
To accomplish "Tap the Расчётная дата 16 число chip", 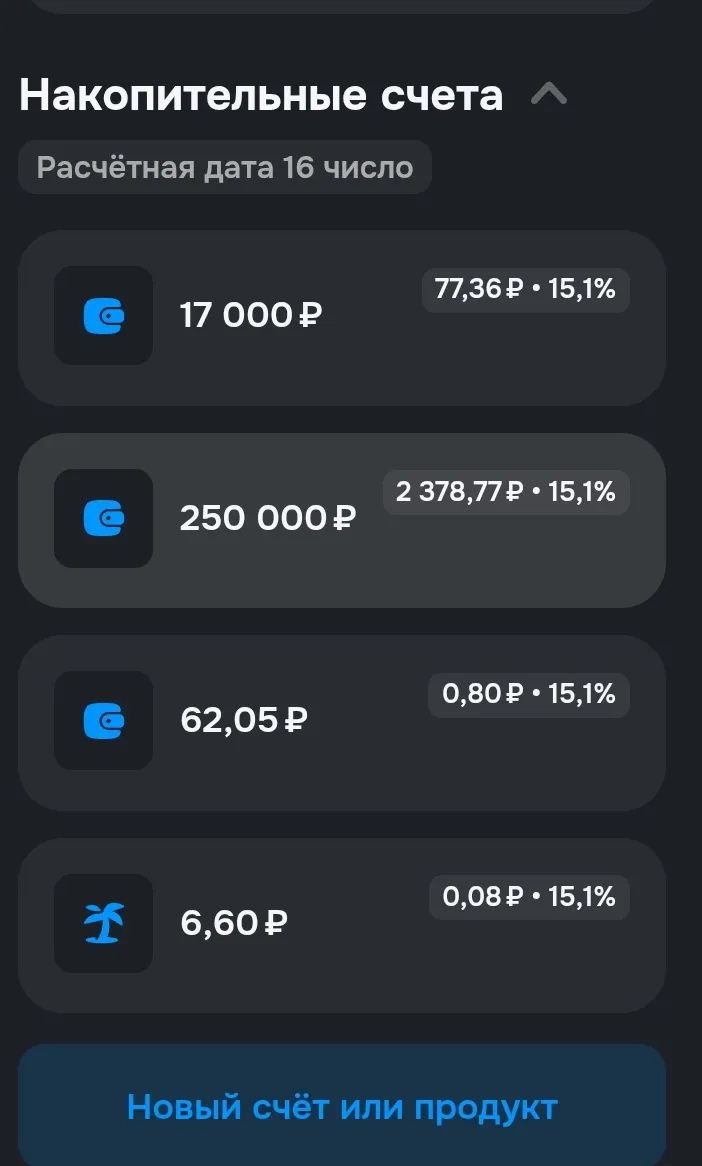I will pyautogui.click(x=225, y=167).
